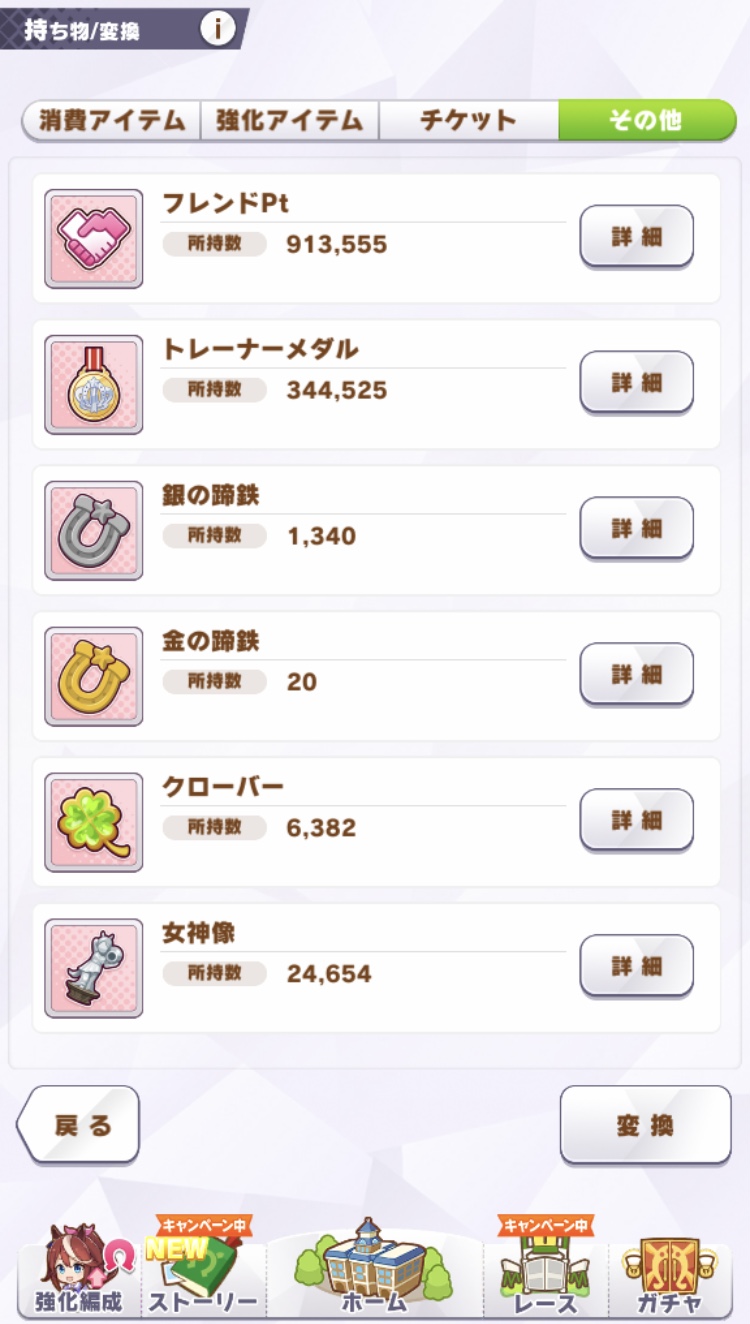The image size is (750, 1324).
Task: Tap the 変換 exchange button
Action: click(645, 1125)
